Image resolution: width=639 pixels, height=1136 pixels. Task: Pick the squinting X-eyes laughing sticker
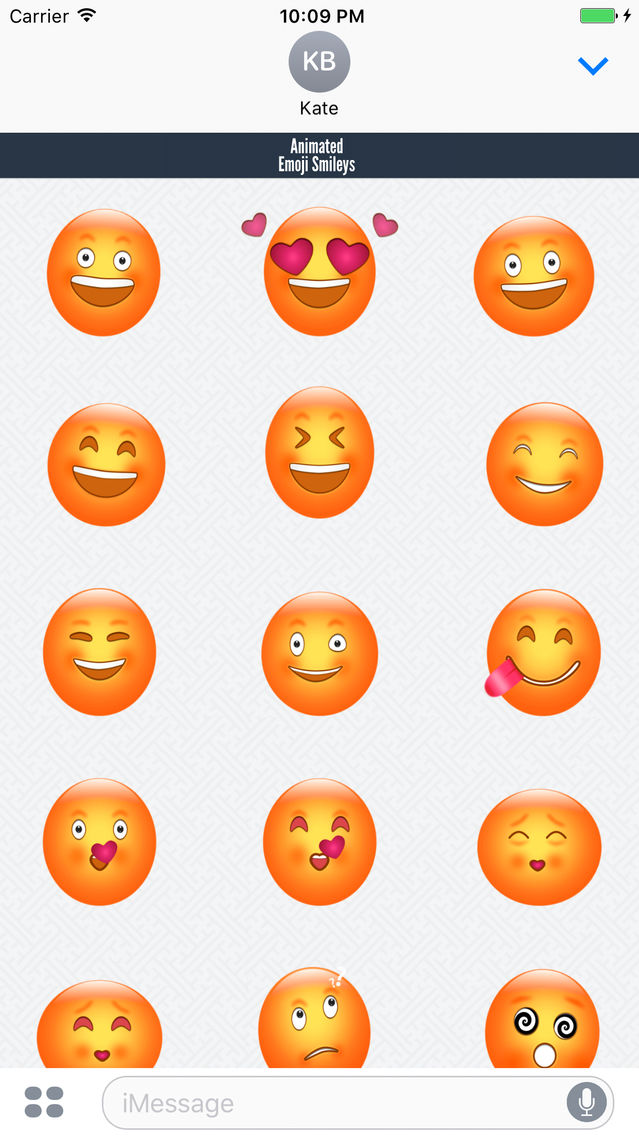(x=320, y=452)
